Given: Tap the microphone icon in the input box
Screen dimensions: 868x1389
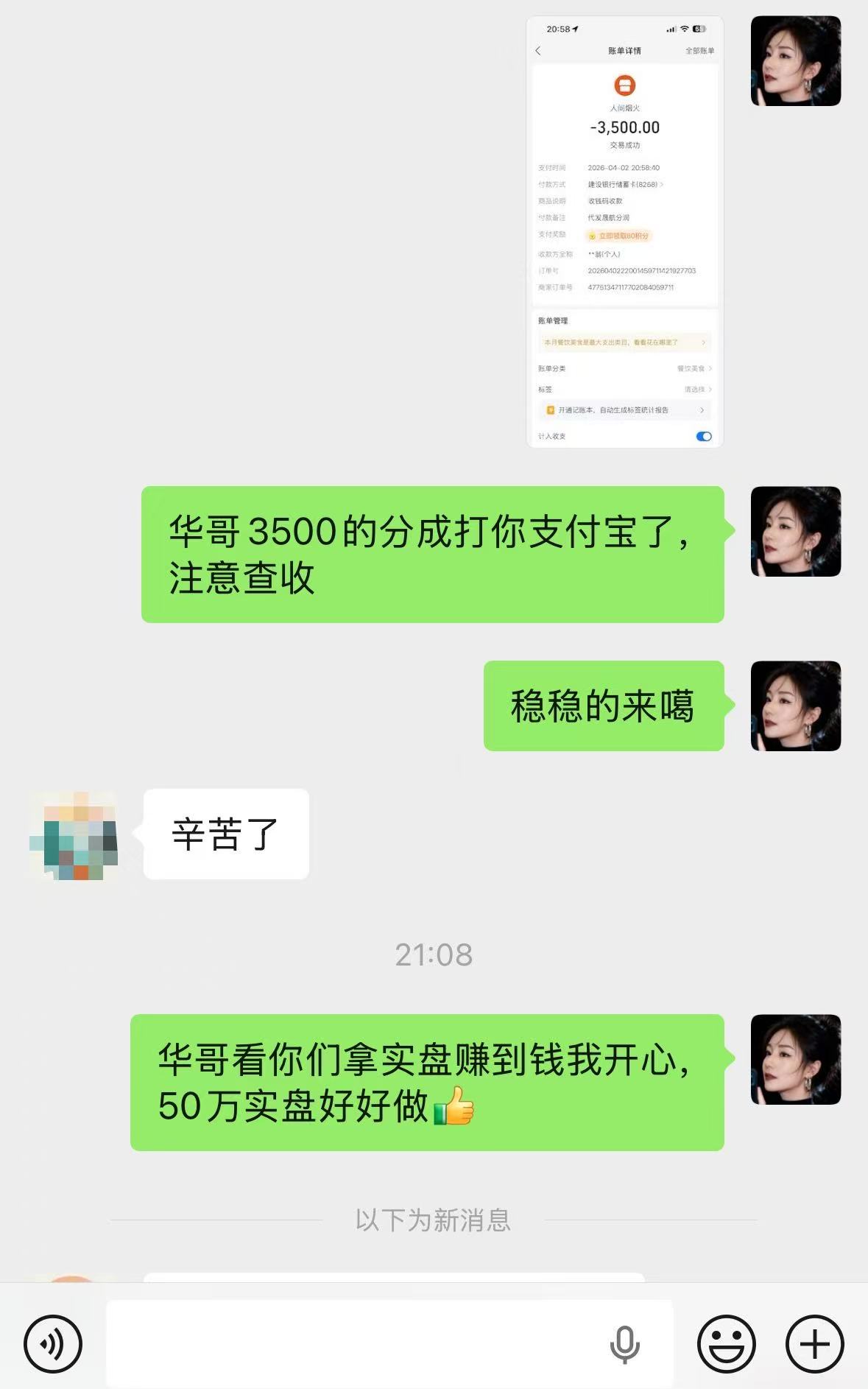Looking at the screenshot, I should (624, 1344).
